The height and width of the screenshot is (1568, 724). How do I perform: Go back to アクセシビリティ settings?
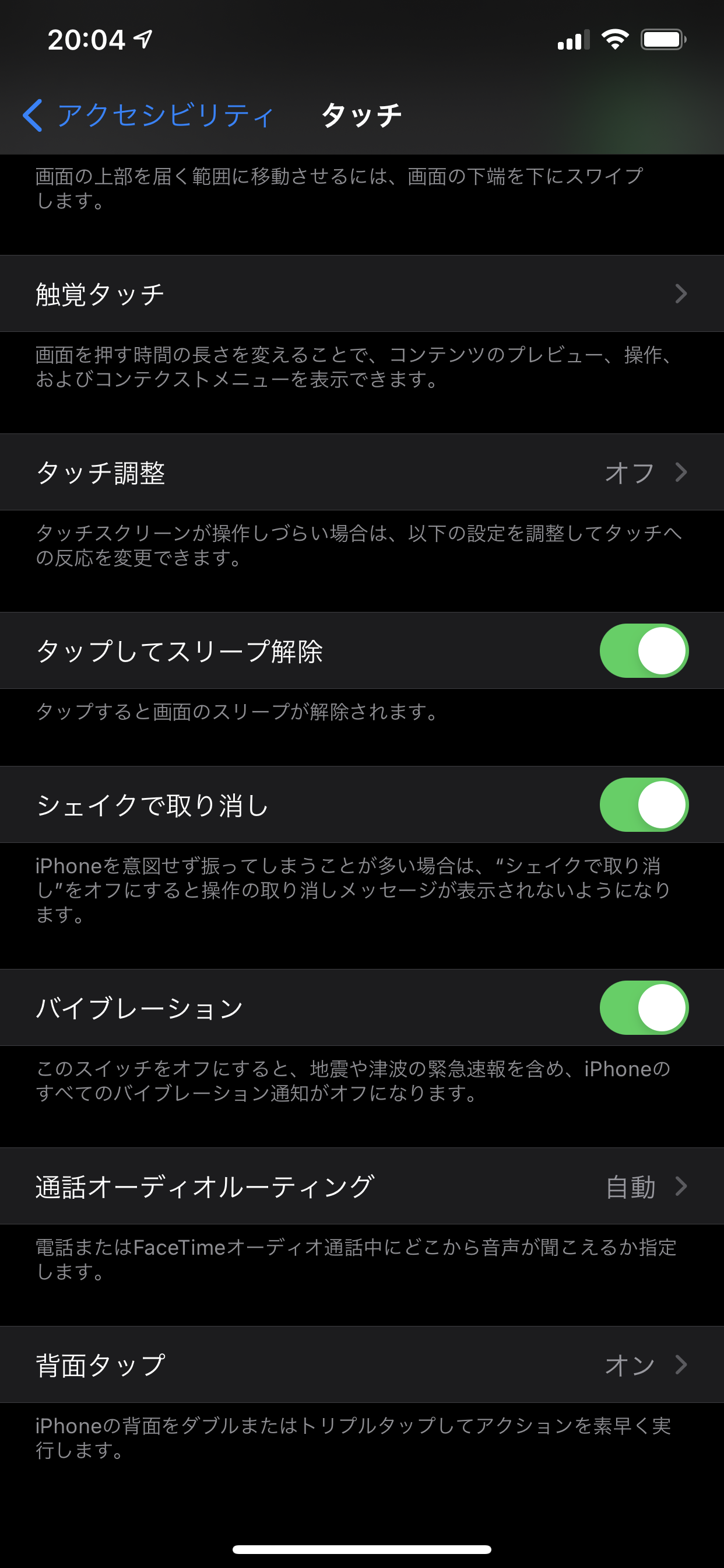pyautogui.click(x=148, y=115)
